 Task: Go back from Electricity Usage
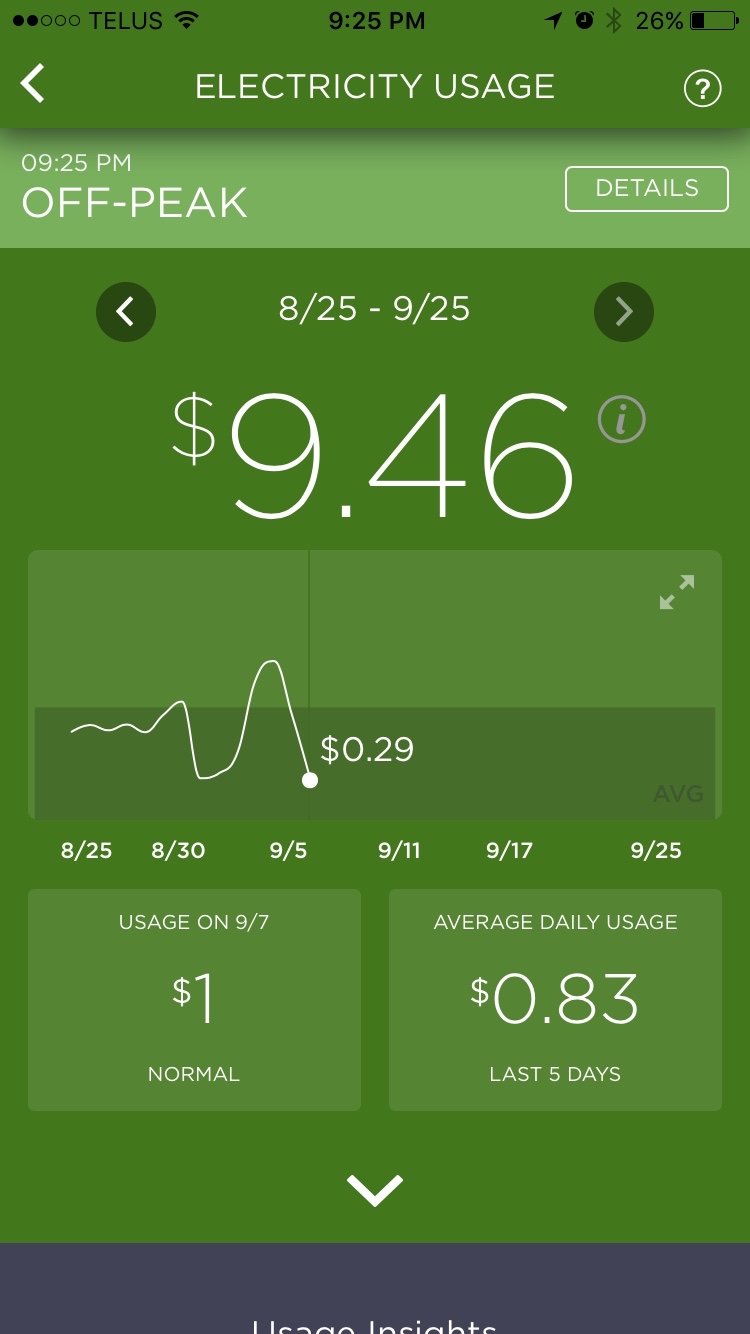[x=33, y=84]
